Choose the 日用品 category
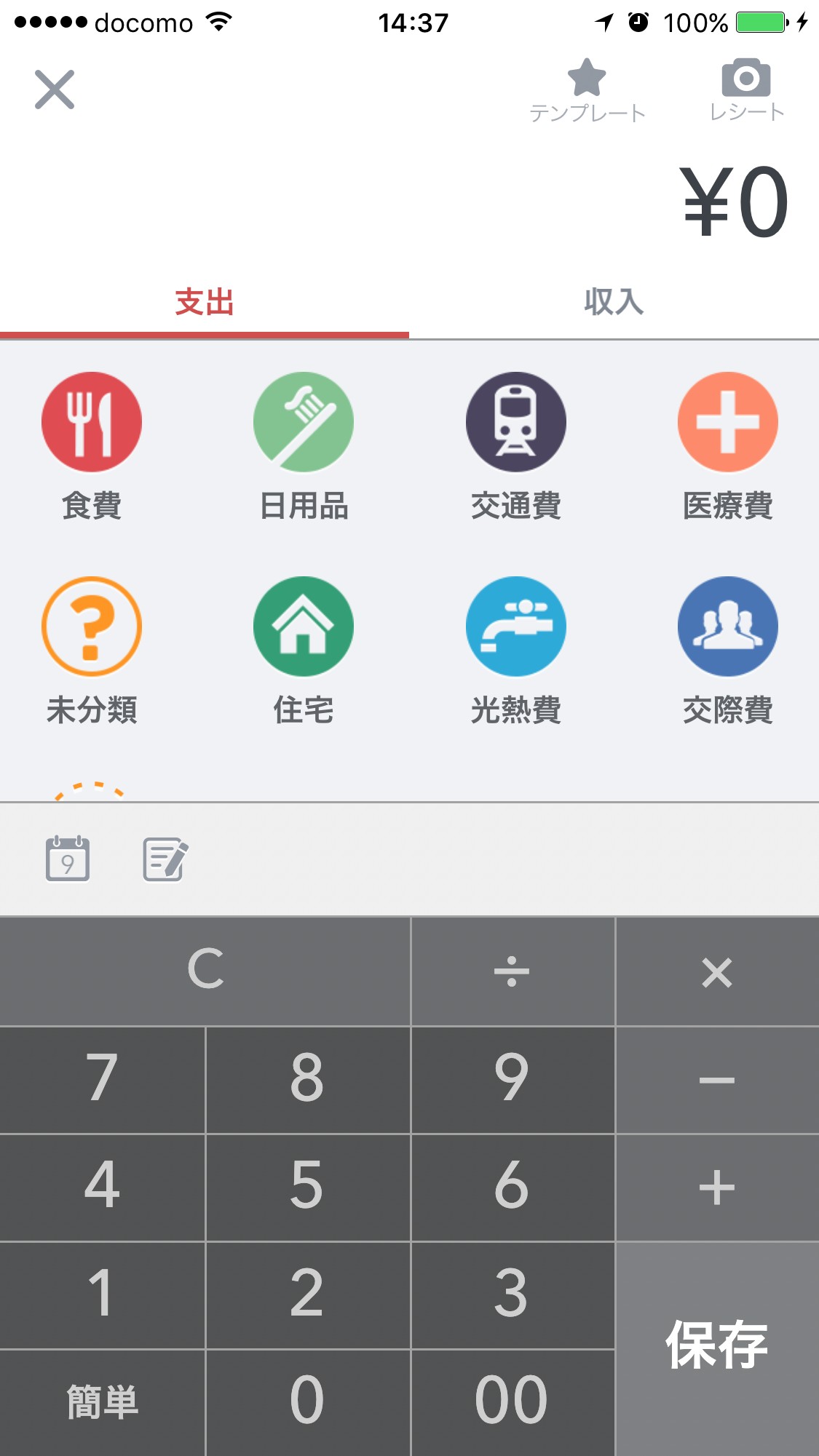 [x=304, y=445]
